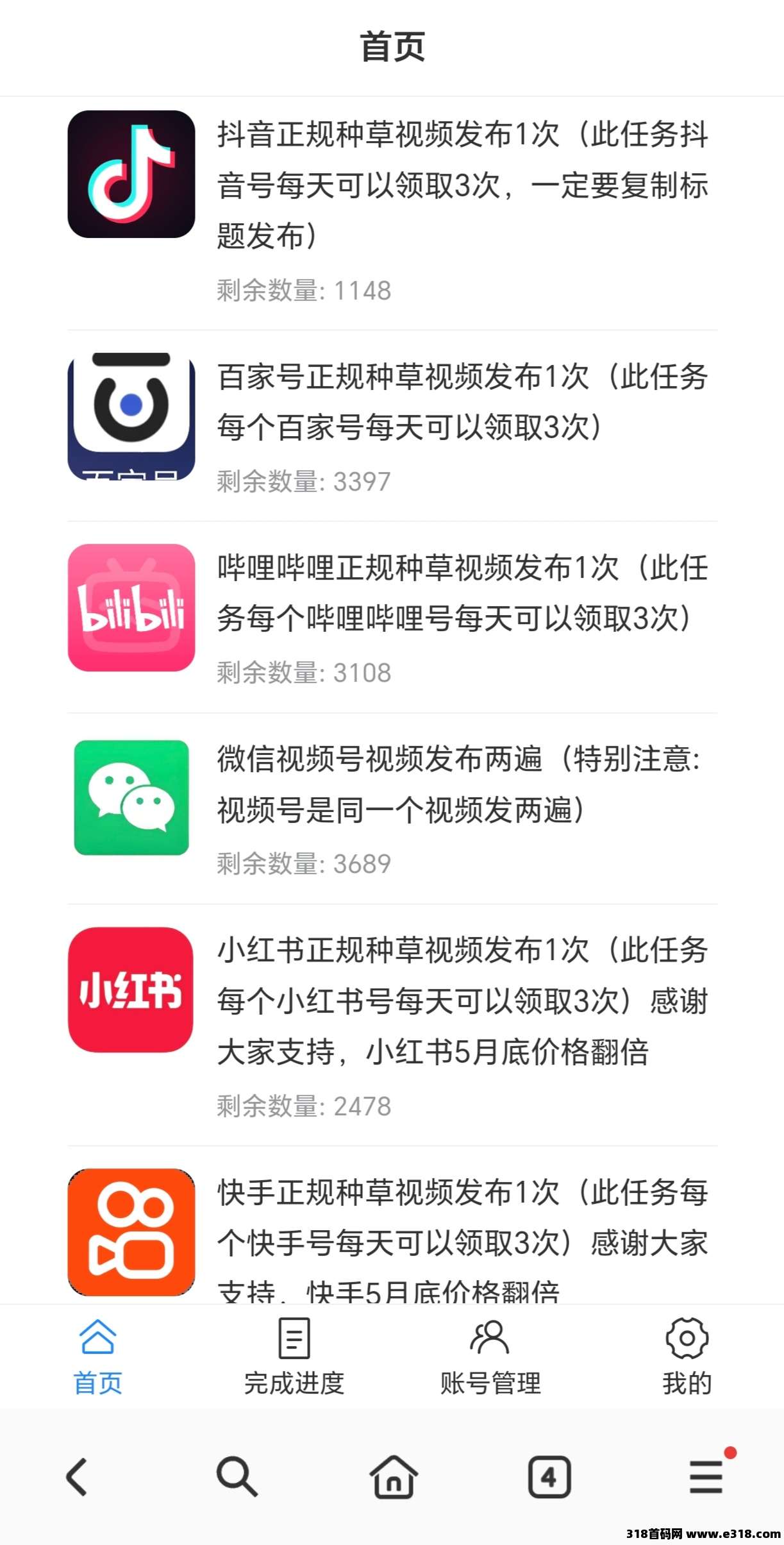Open the 微信视频号 posting task

392,808
